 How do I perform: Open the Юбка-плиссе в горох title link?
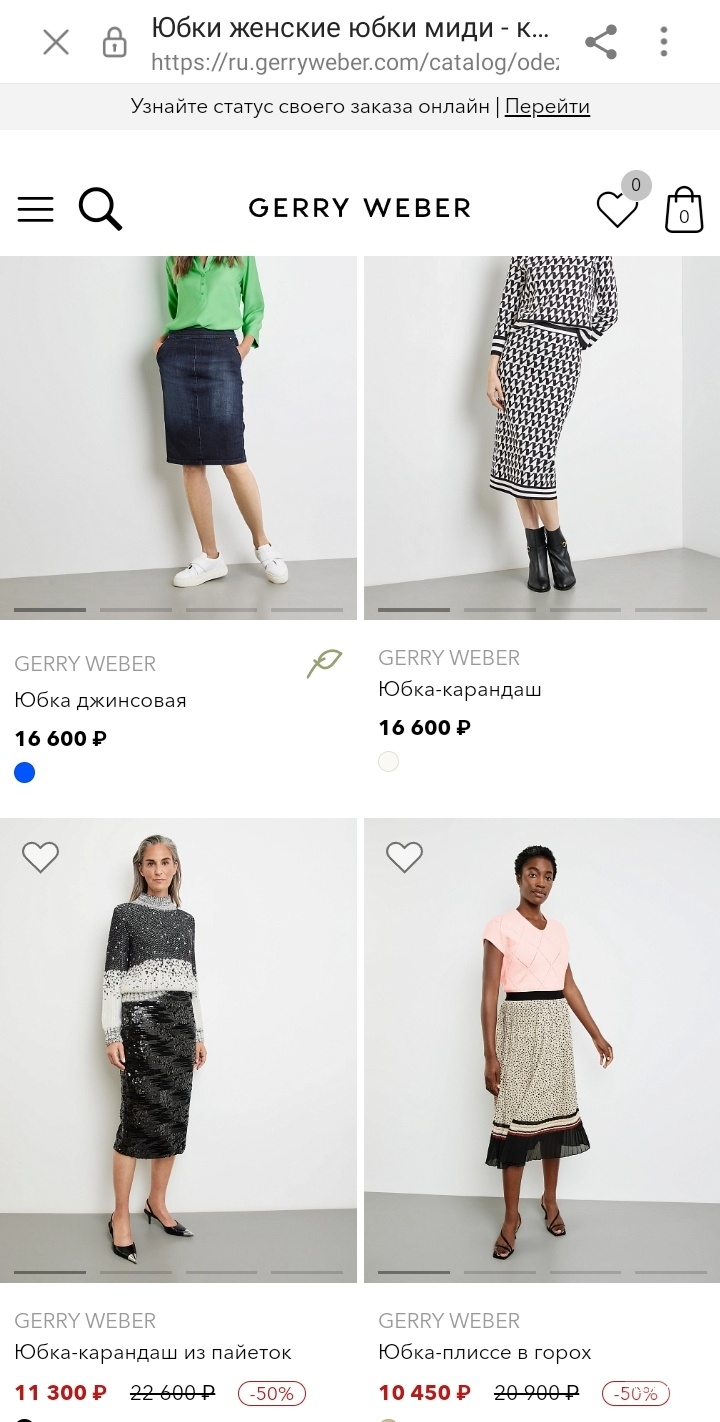coord(485,1353)
